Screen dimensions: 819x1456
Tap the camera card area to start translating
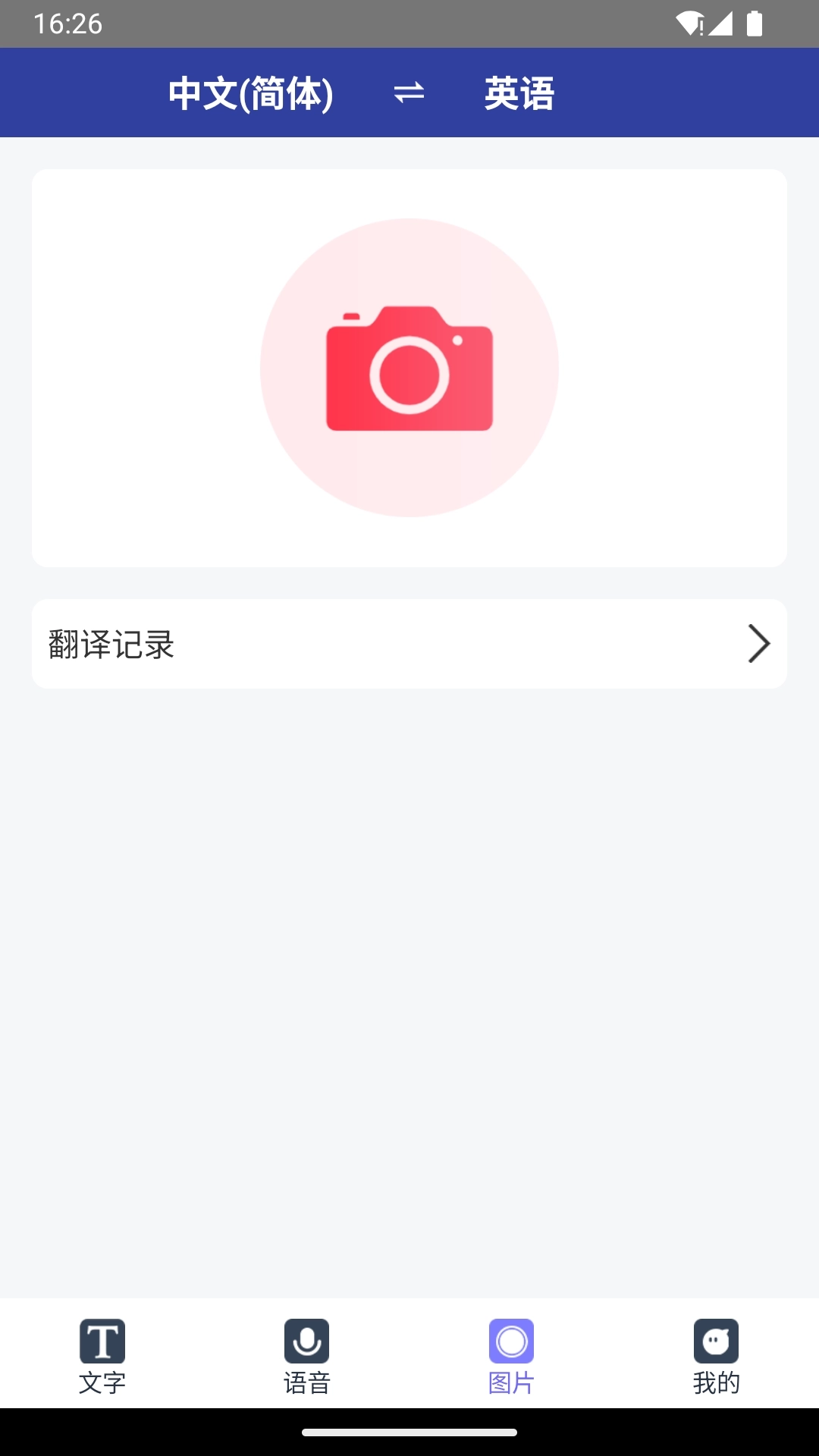409,369
